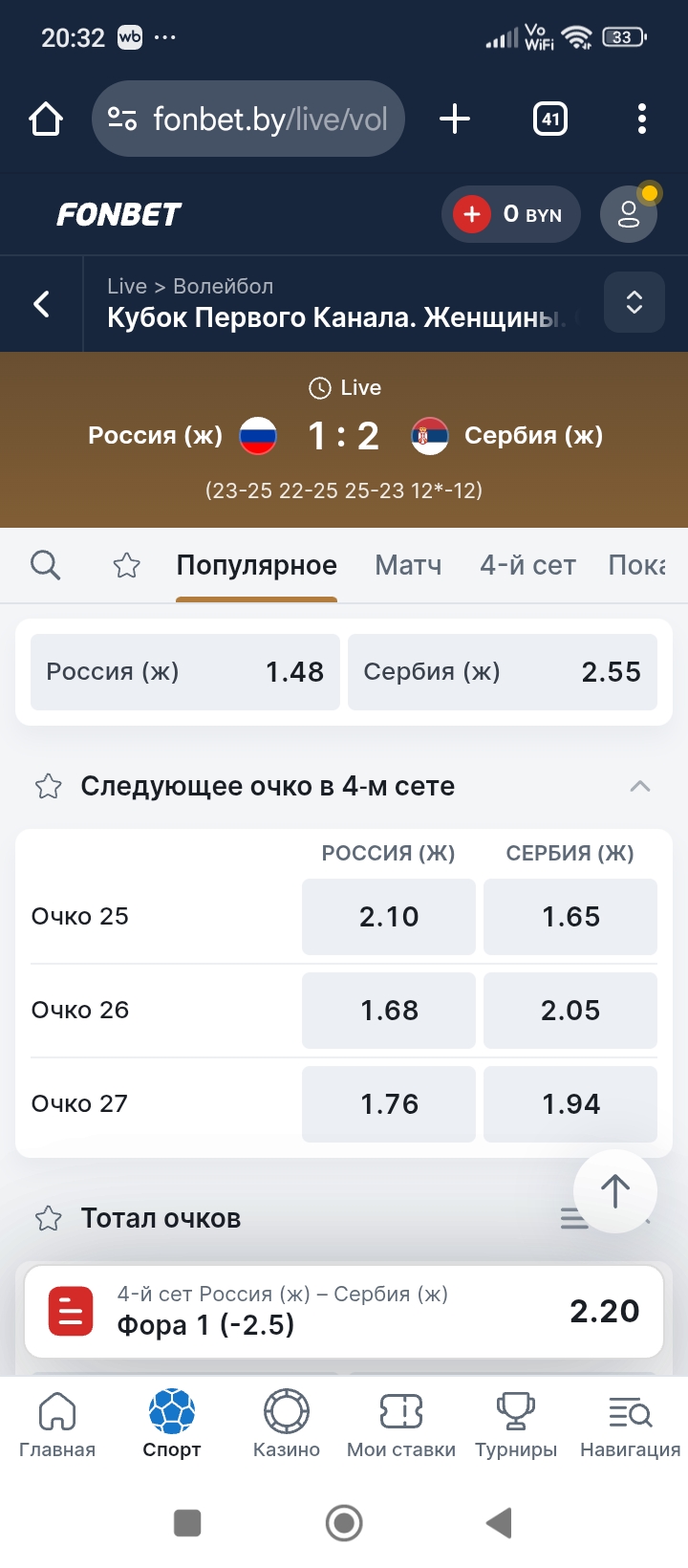Viewport: 688px width, 1568px height.
Task: Open Мои ставки from bottom bar
Action: point(400,1413)
